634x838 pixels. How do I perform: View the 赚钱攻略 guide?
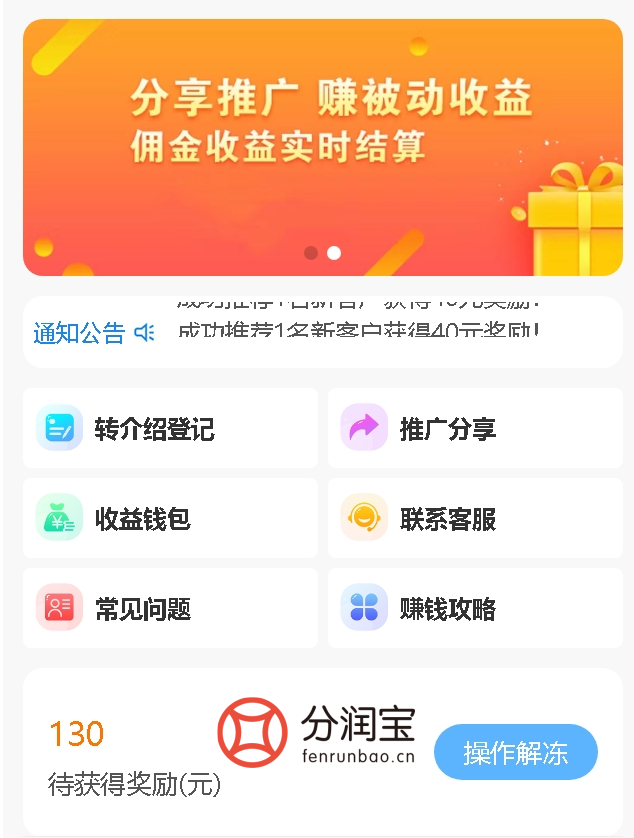click(x=475, y=609)
